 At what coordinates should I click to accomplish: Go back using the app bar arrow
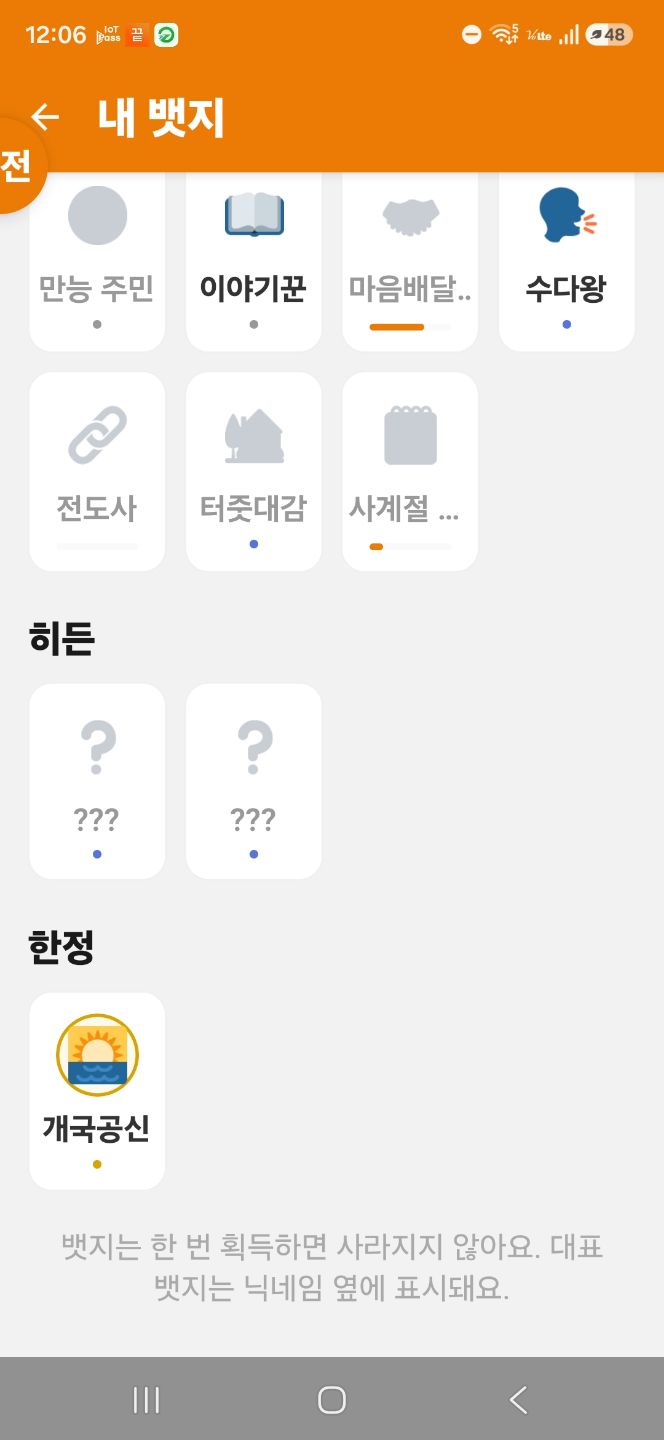pyautogui.click(x=45, y=117)
